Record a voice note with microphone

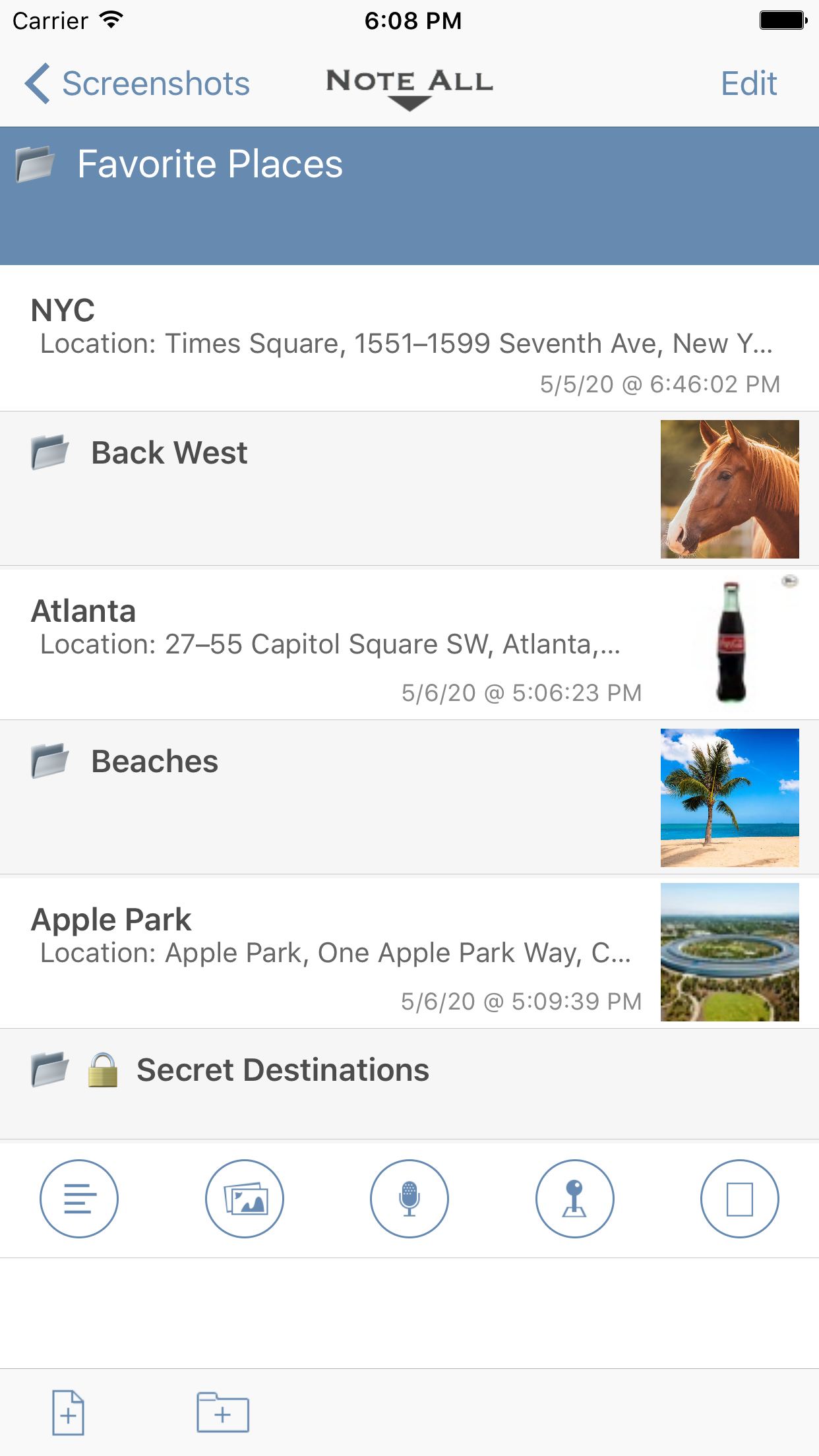[409, 1198]
